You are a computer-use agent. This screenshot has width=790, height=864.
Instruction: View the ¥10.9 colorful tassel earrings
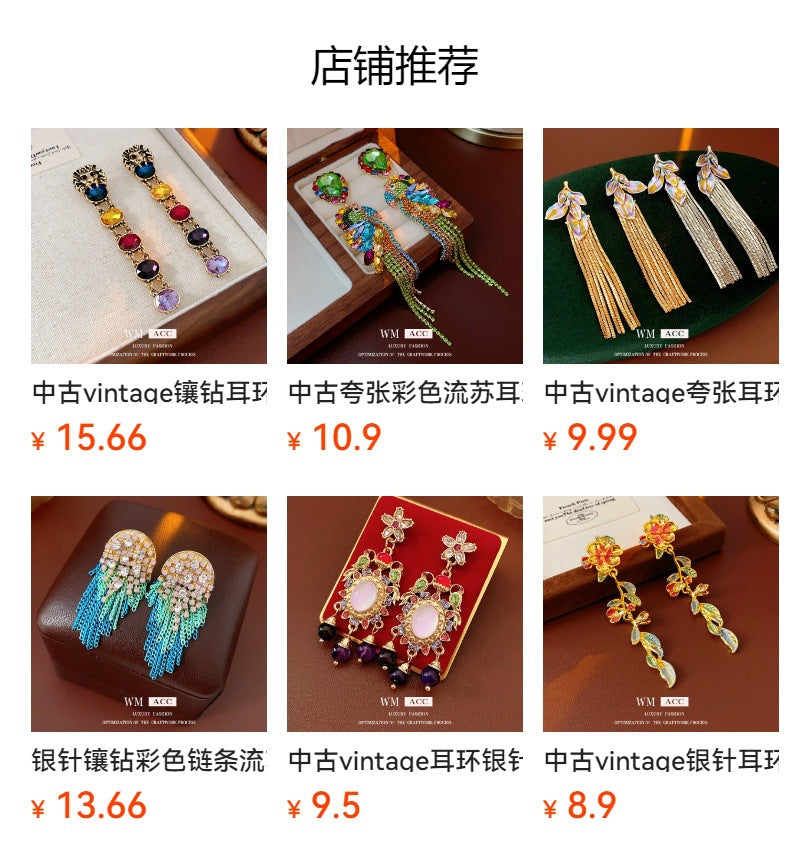[404, 246]
